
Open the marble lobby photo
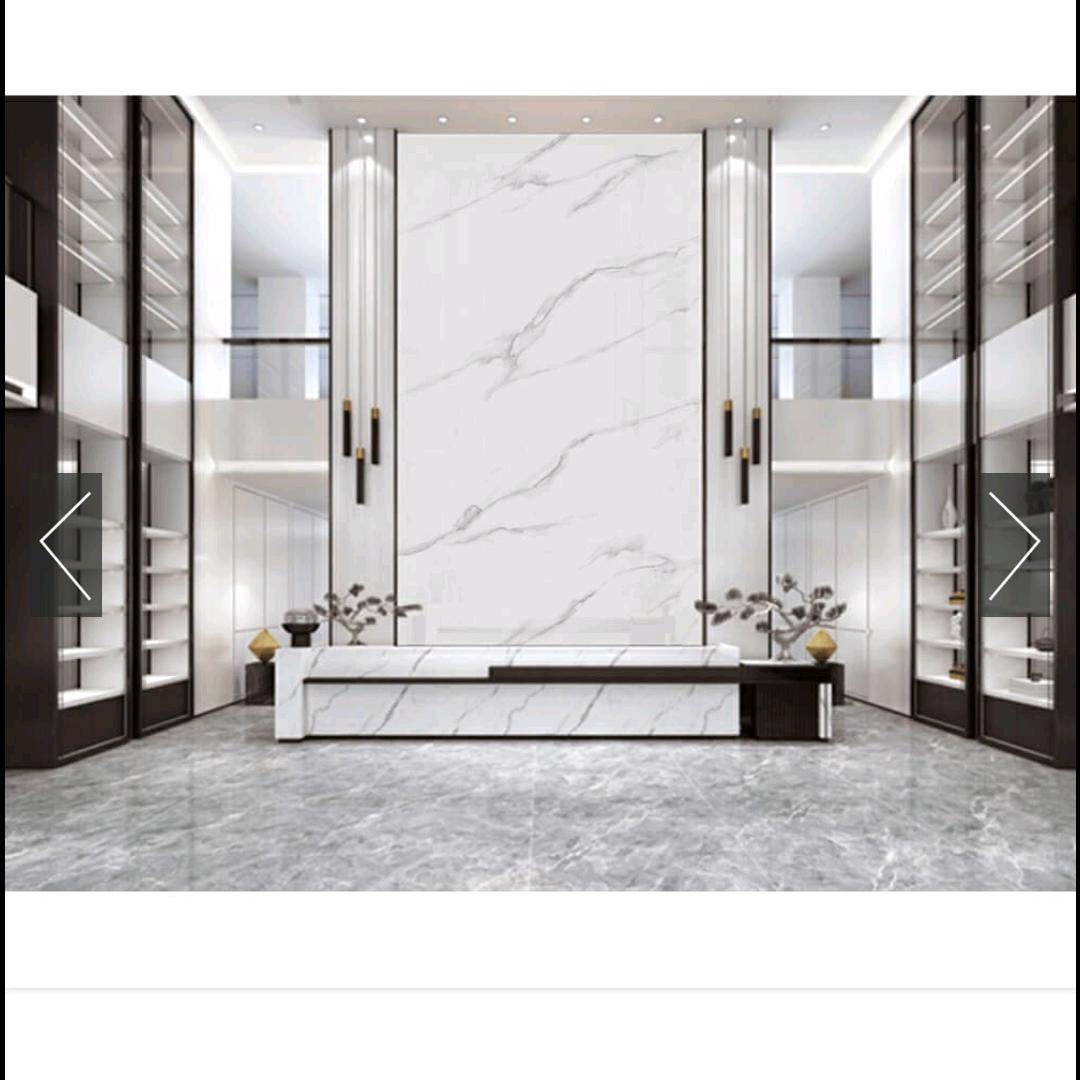click(x=540, y=400)
